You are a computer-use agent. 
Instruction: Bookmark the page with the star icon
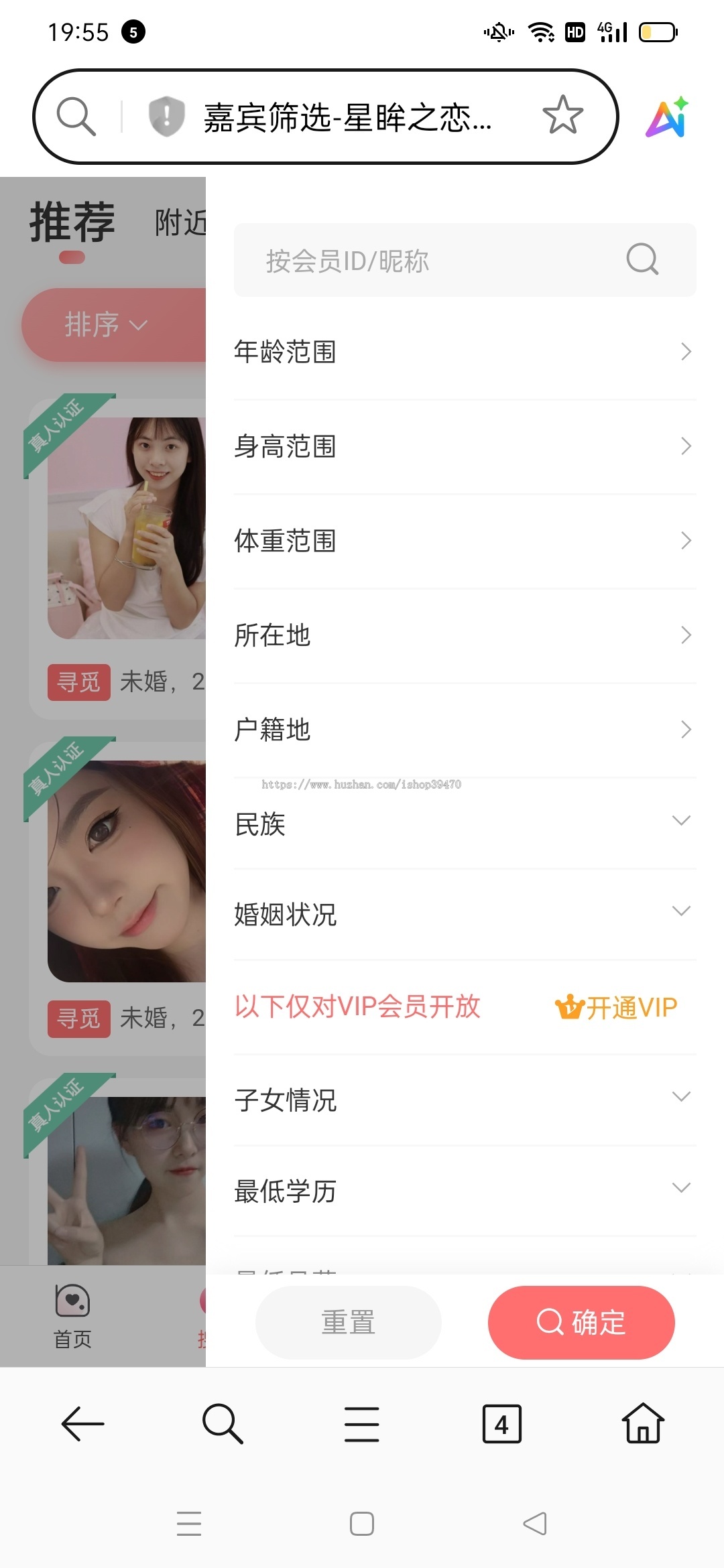click(x=563, y=117)
